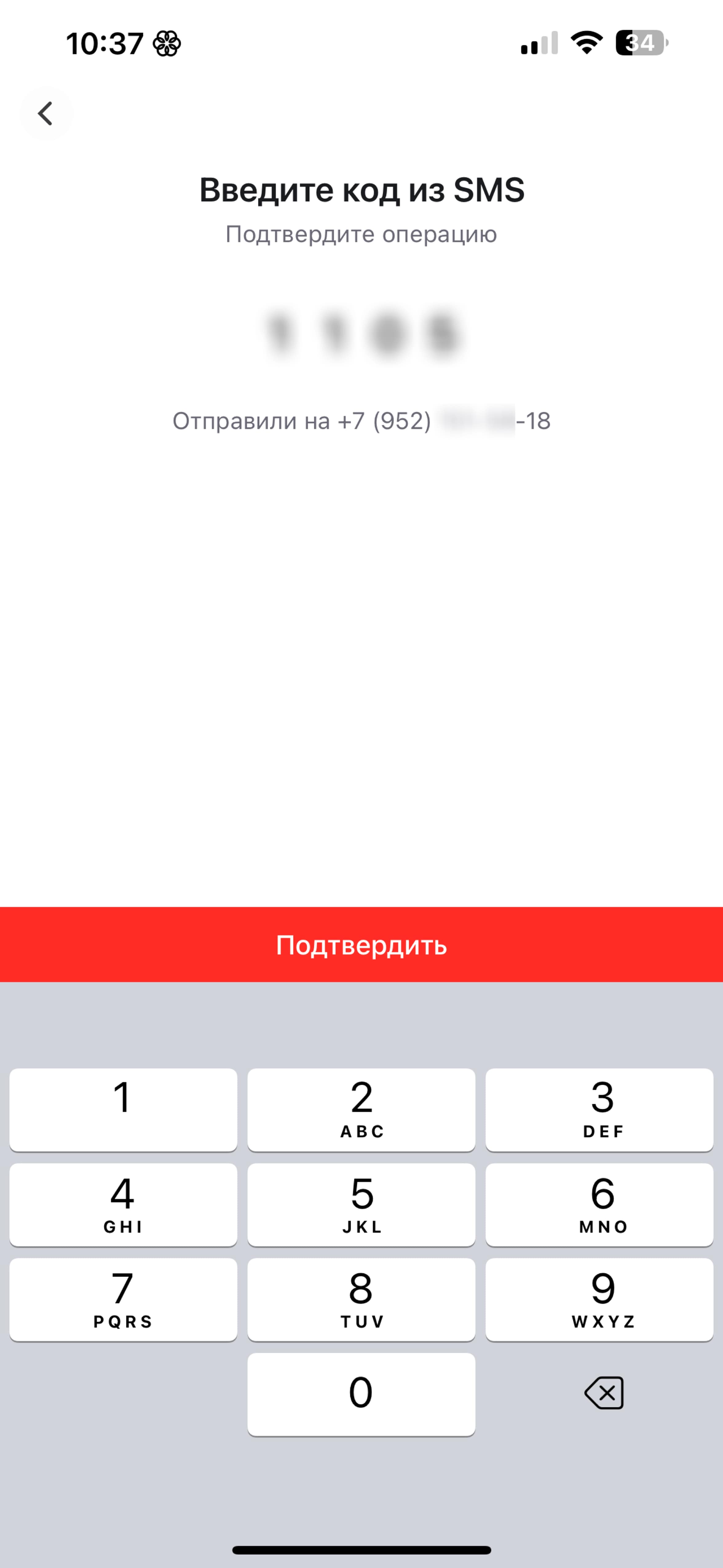Type digit 2 on the keypad
The width and height of the screenshot is (723, 1568).
pos(361,1110)
